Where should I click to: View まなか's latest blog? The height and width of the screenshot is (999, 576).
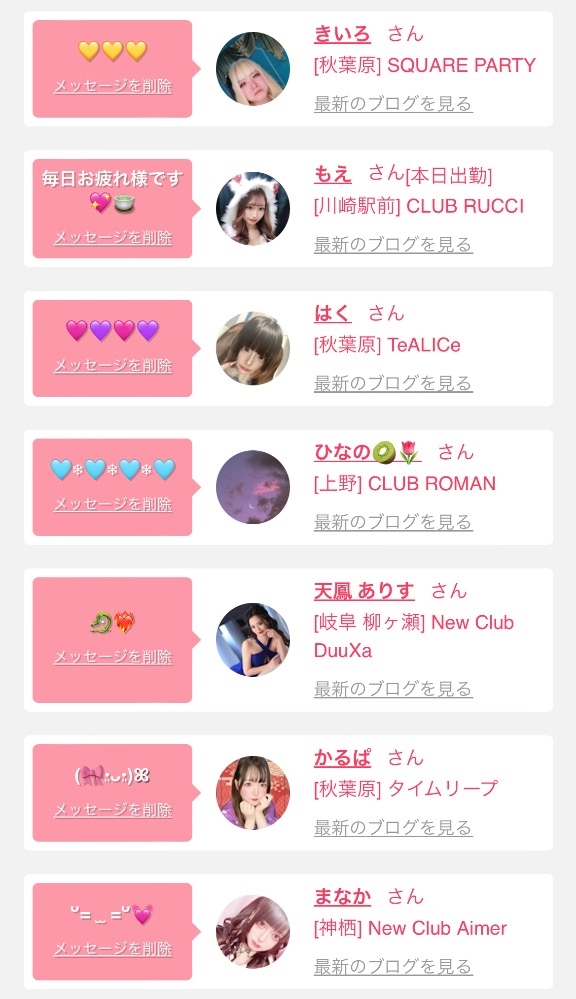pyautogui.click(x=393, y=967)
